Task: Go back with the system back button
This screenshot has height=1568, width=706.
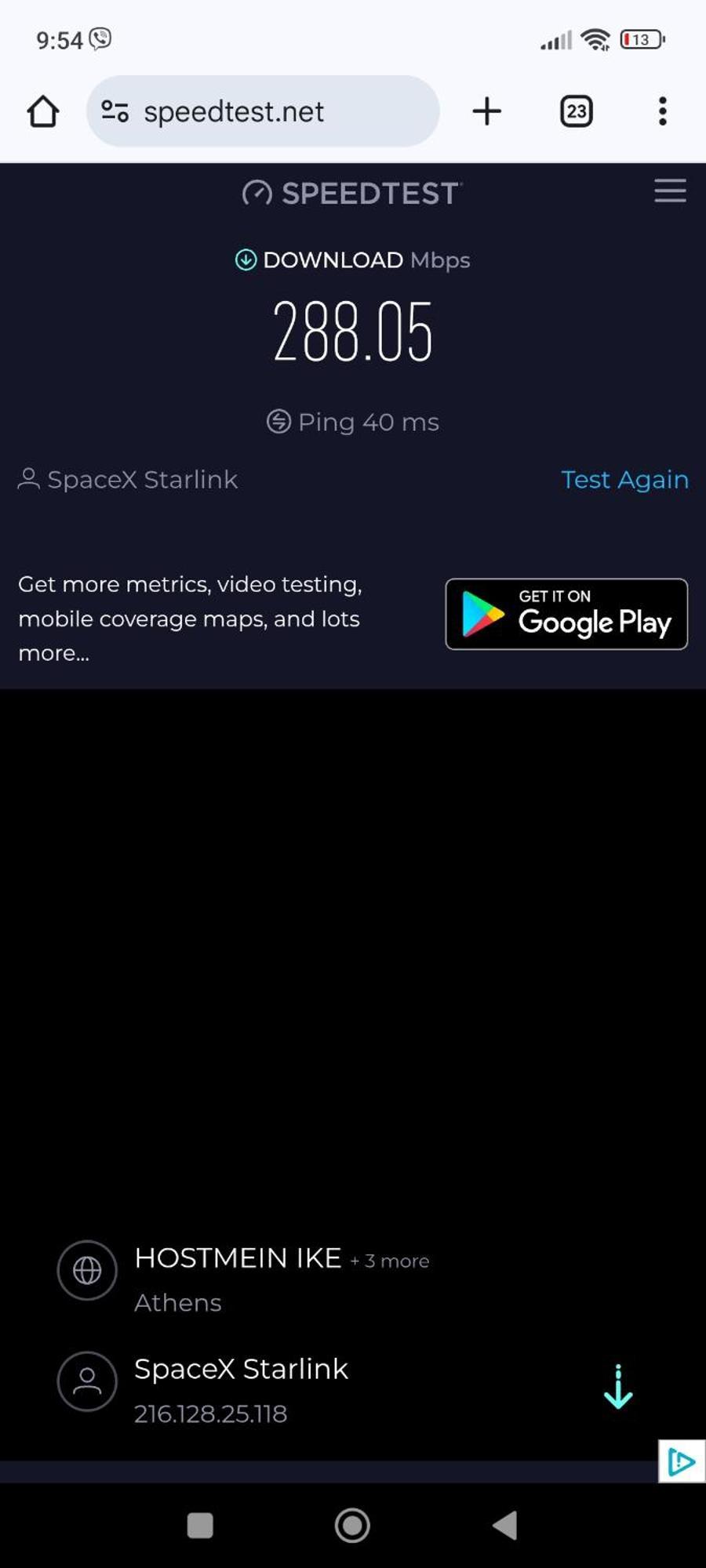Action: tap(504, 1526)
